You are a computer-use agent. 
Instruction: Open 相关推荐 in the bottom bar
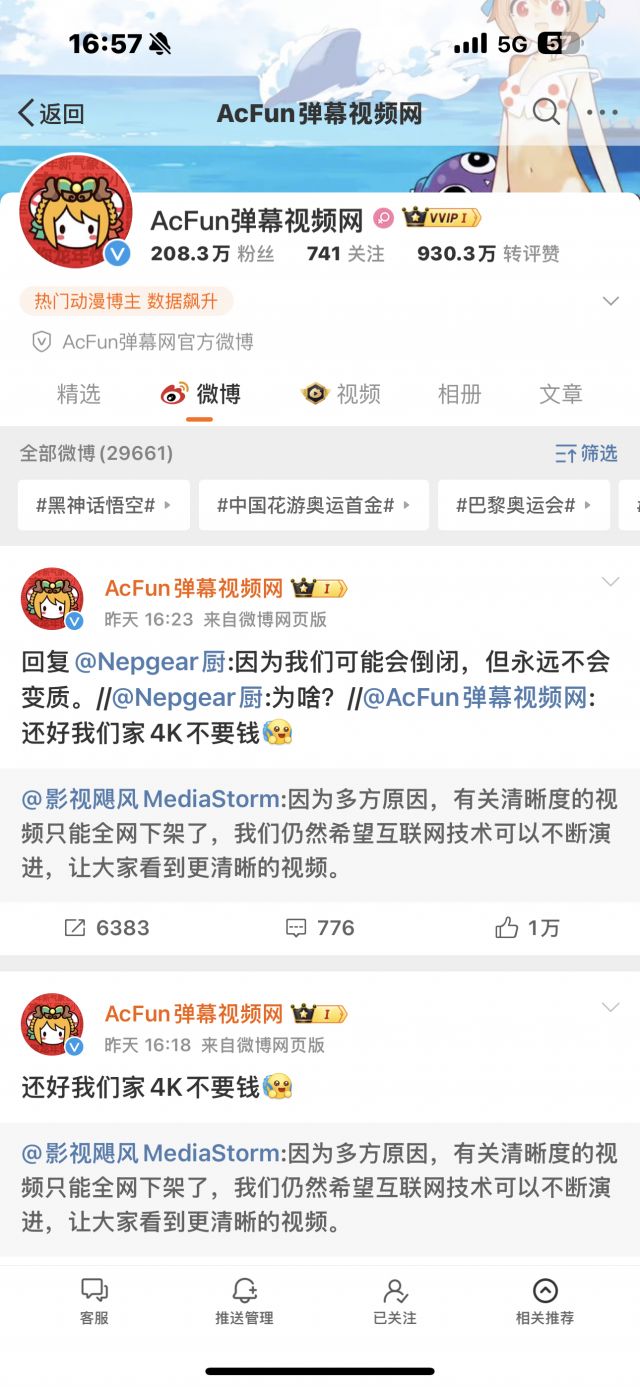(544, 1301)
